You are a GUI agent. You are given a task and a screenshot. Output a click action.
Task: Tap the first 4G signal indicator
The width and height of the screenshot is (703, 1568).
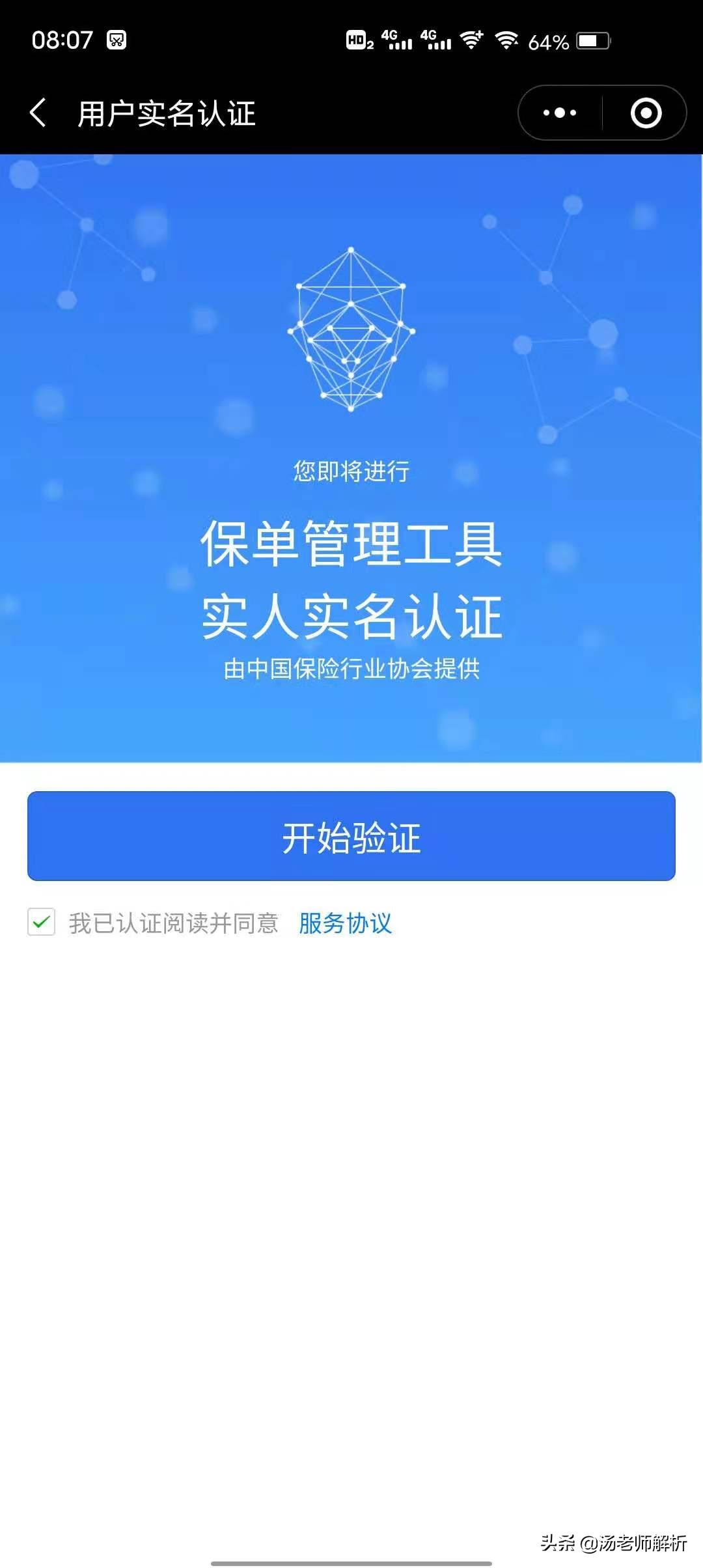[x=398, y=40]
